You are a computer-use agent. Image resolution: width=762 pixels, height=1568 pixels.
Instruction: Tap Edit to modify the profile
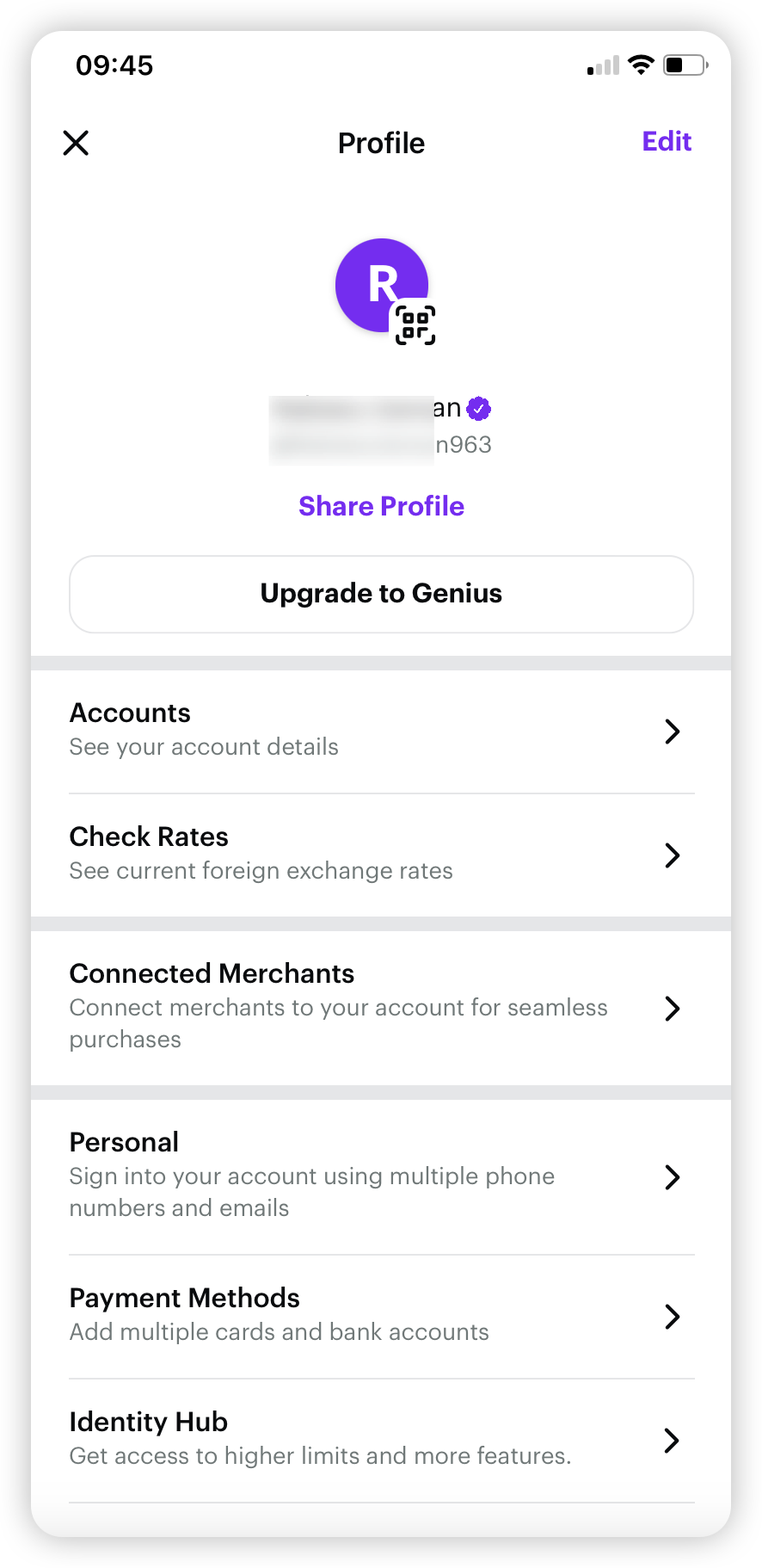coord(667,142)
